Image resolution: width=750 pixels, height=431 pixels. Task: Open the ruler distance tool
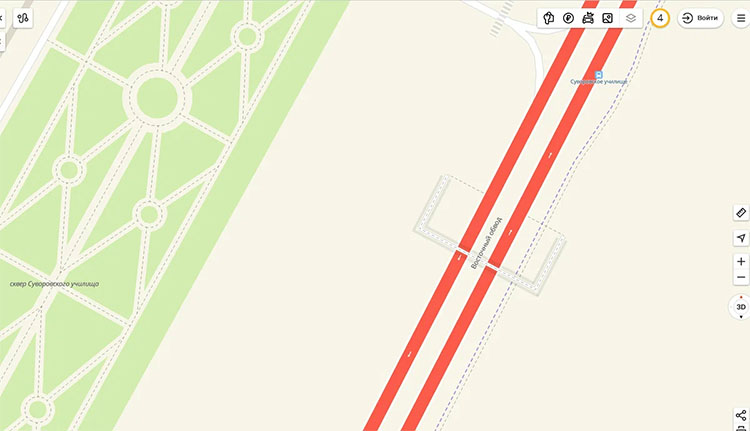[x=741, y=213]
